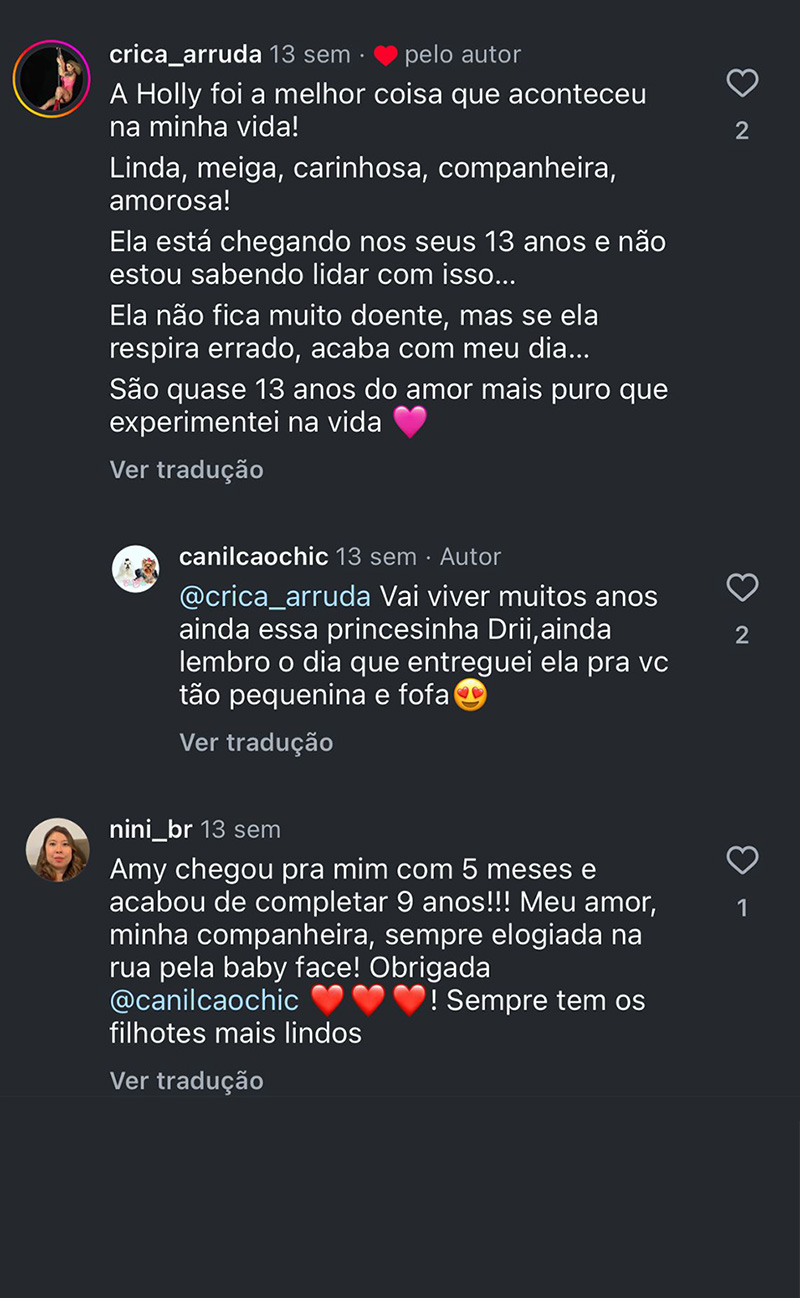Viewport: 800px width, 1298px height.
Task: Like crica_arruda's comment about Holly
Action: 742,83
